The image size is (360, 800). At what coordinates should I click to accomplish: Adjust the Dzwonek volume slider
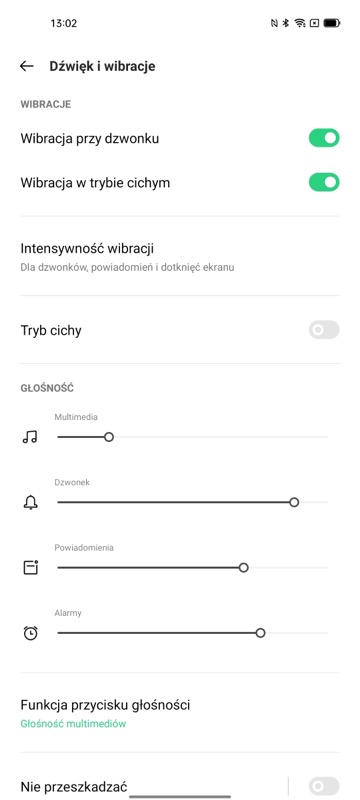(193, 503)
